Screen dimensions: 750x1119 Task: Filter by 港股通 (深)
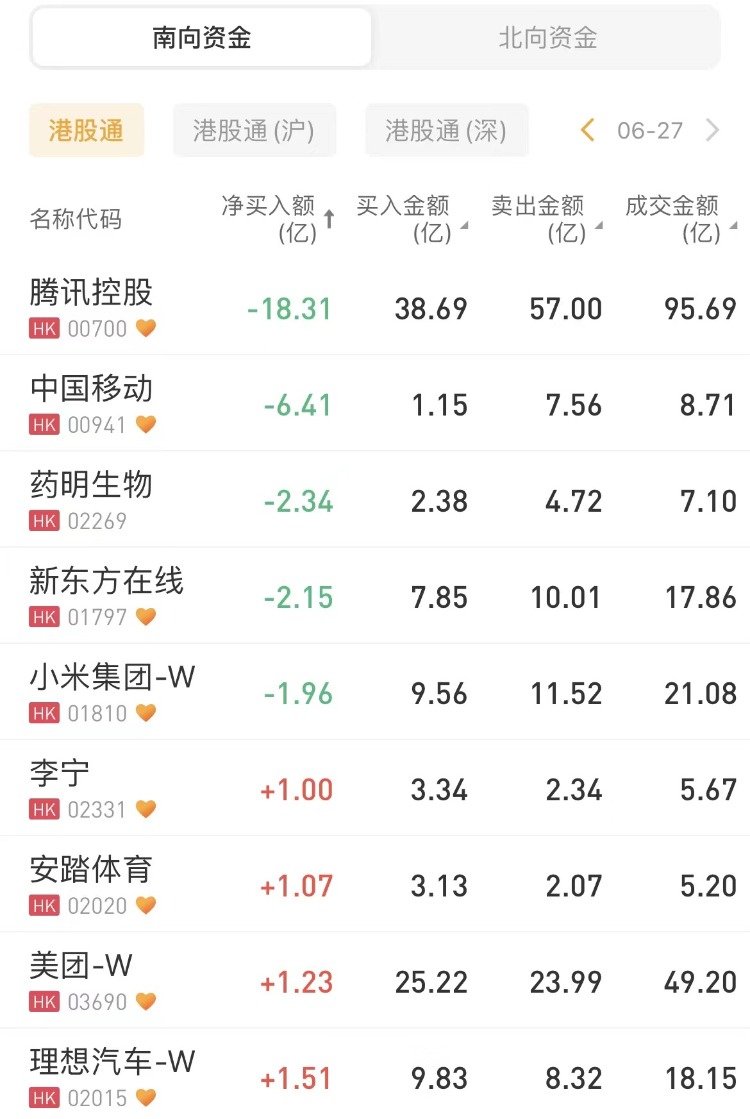tap(446, 131)
